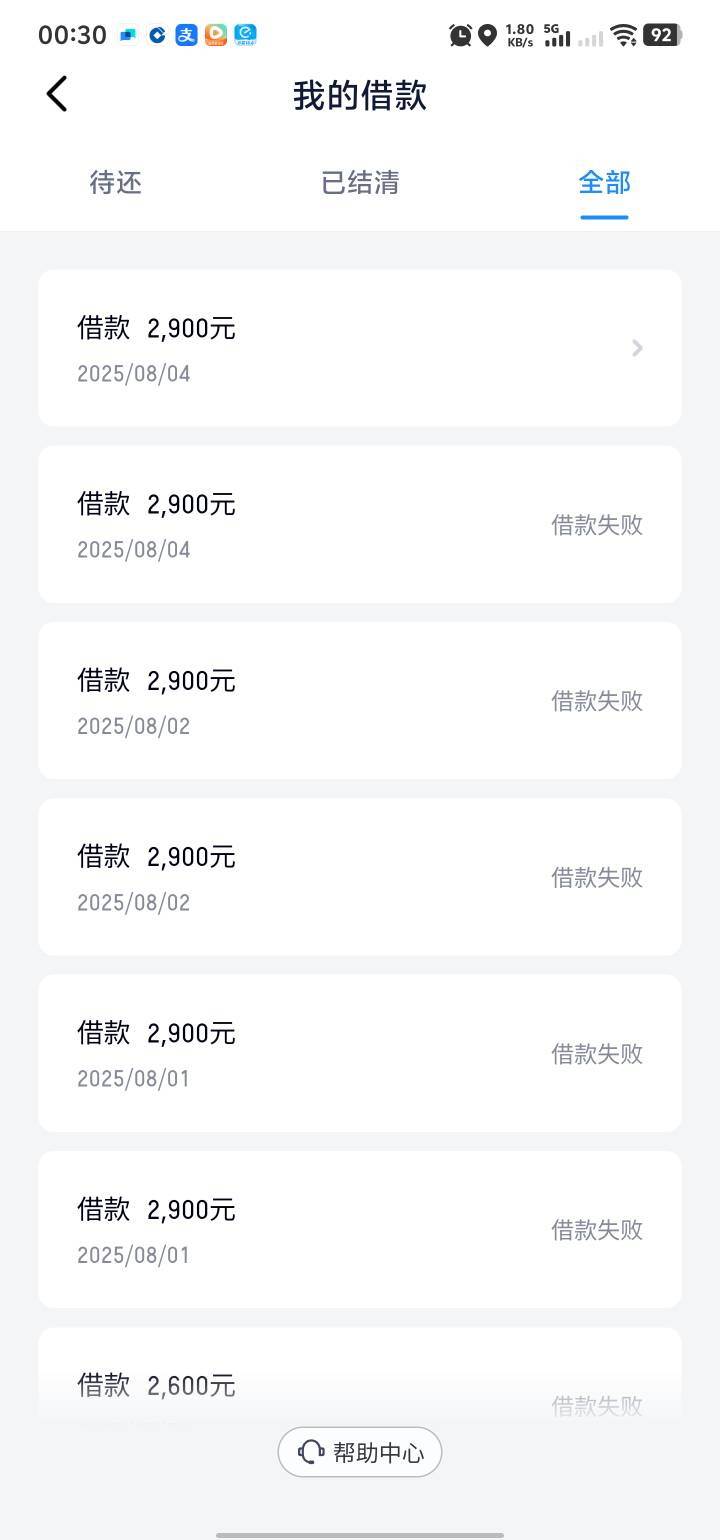
Task: Select the 全部 tab
Action: click(x=604, y=182)
